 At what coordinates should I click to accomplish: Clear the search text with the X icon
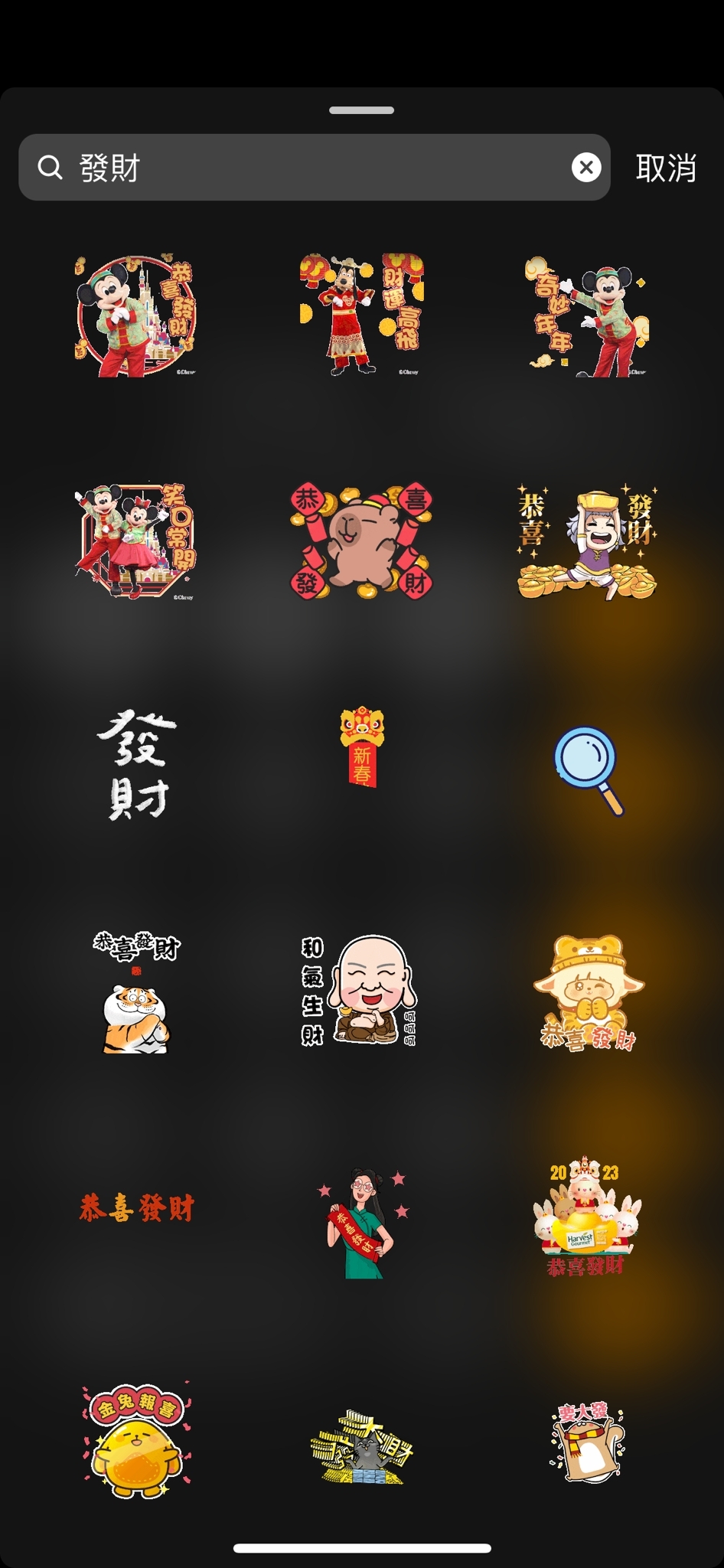pos(586,168)
